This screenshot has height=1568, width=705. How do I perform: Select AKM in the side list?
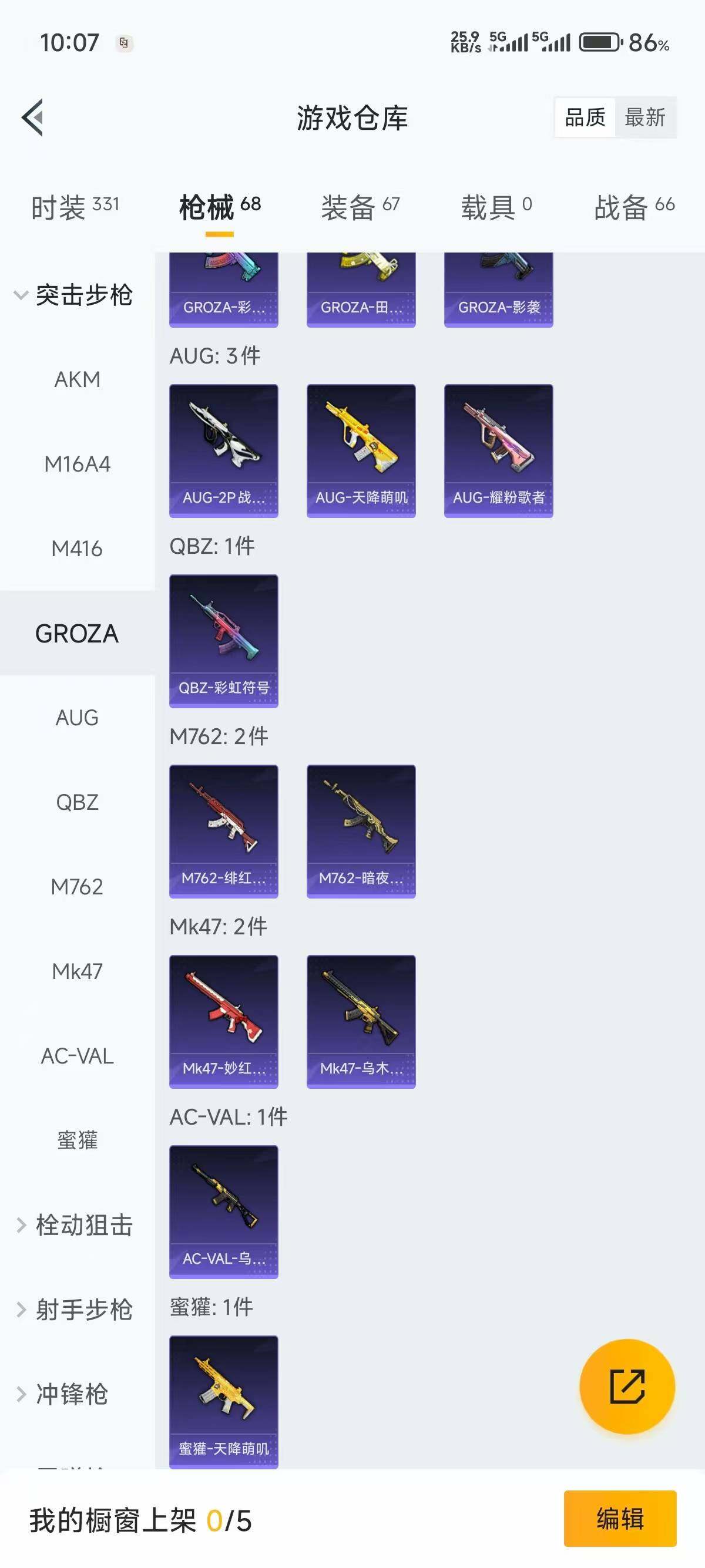pyautogui.click(x=78, y=379)
